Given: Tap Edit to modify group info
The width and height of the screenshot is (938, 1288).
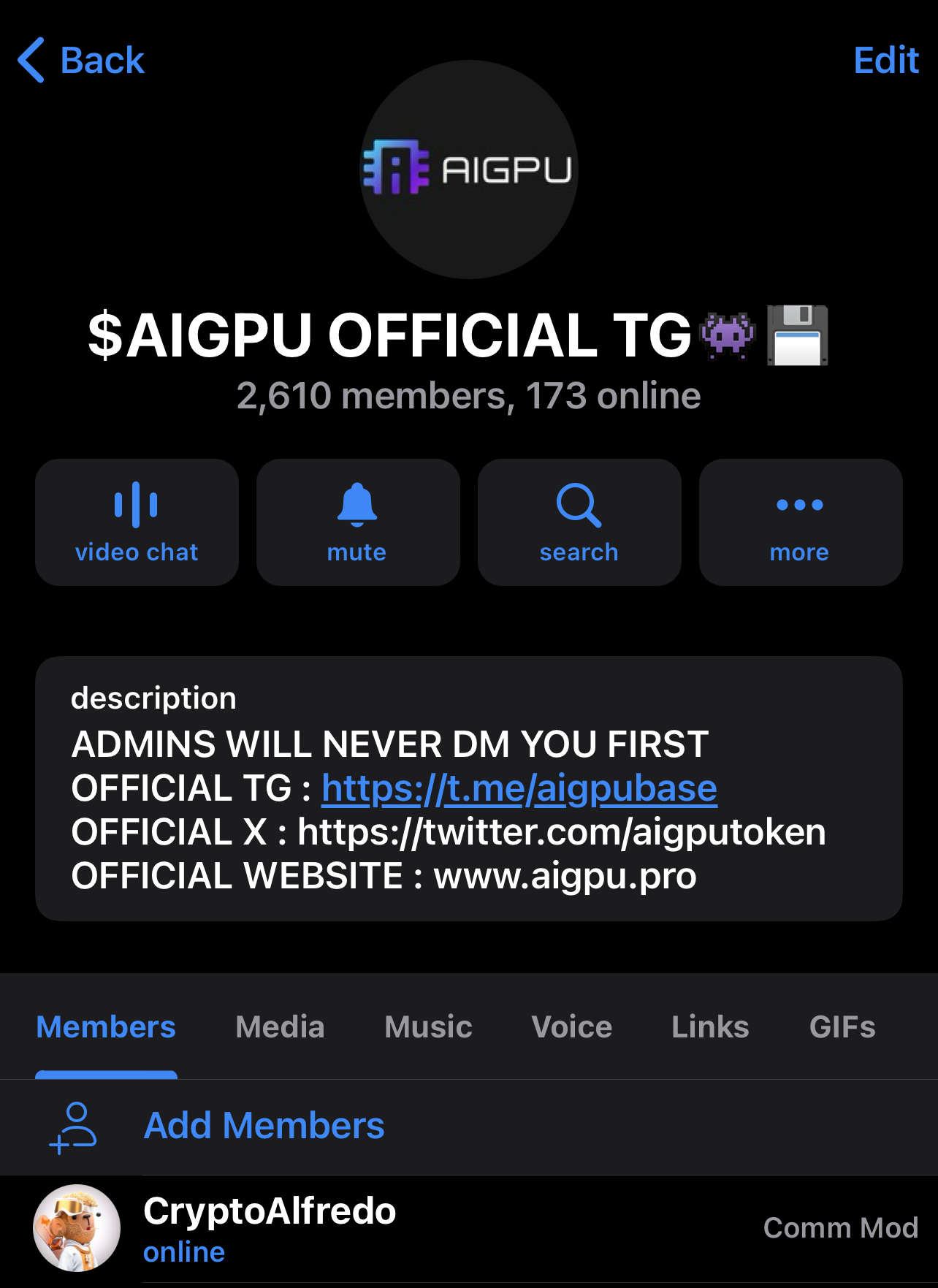Looking at the screenshot, I should (x=885, y=60).
